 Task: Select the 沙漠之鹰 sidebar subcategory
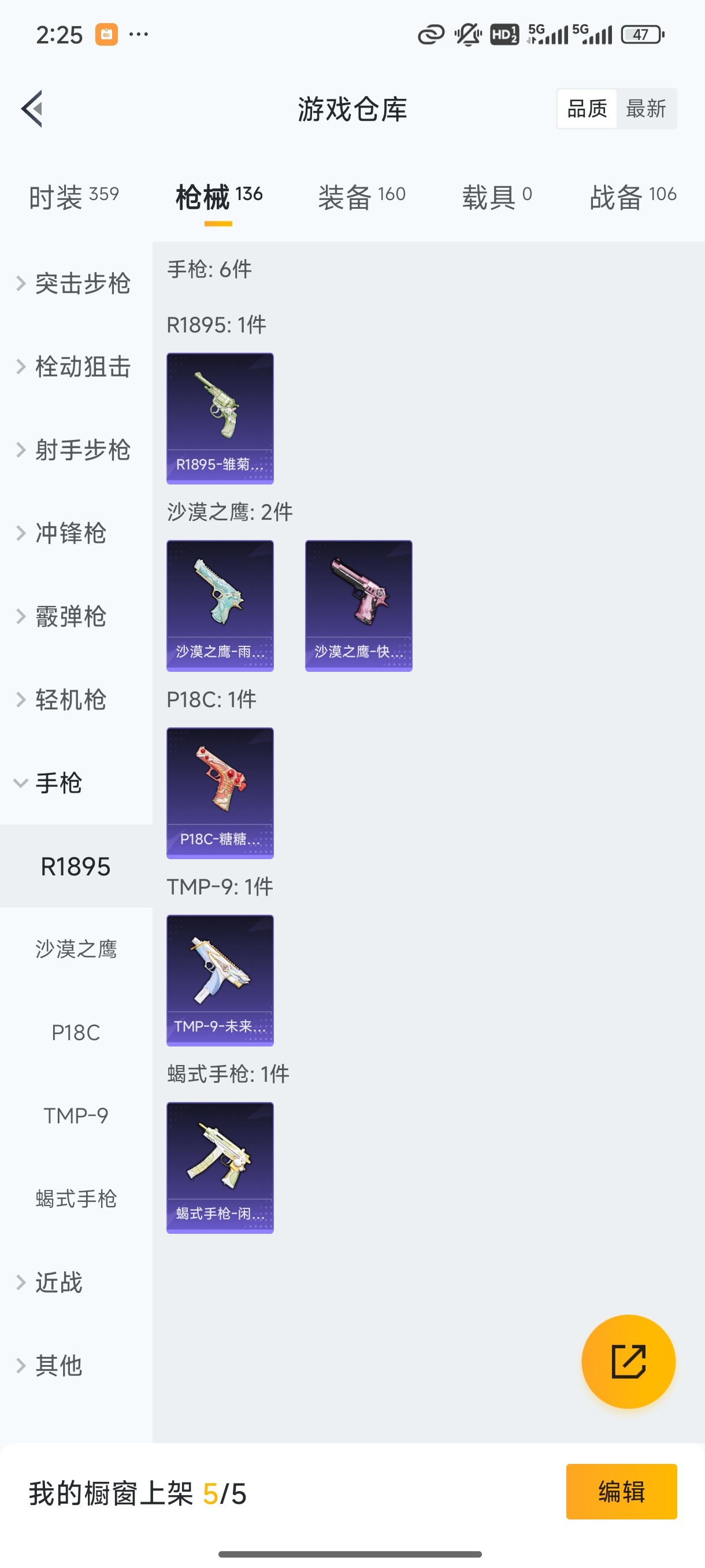[76, 948]
